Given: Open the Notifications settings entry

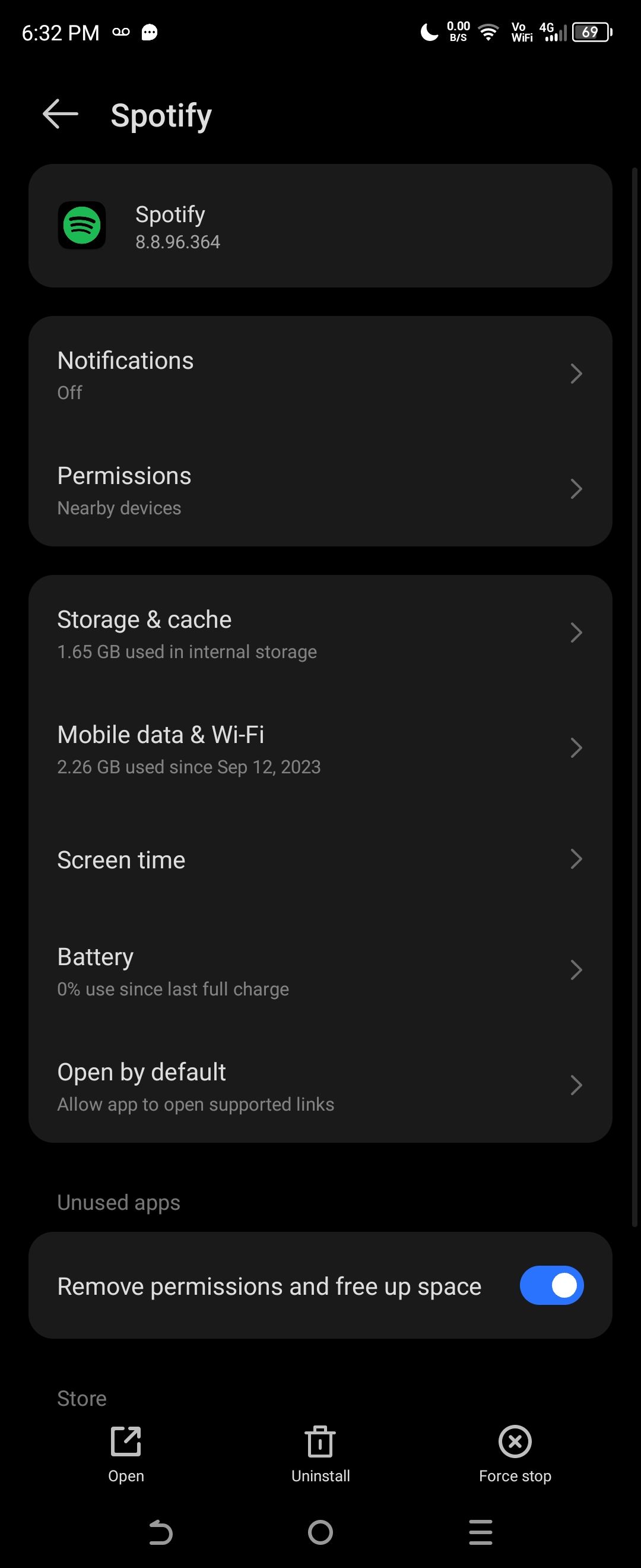Looking at the screenshot, I should click(x=320, y=373).
